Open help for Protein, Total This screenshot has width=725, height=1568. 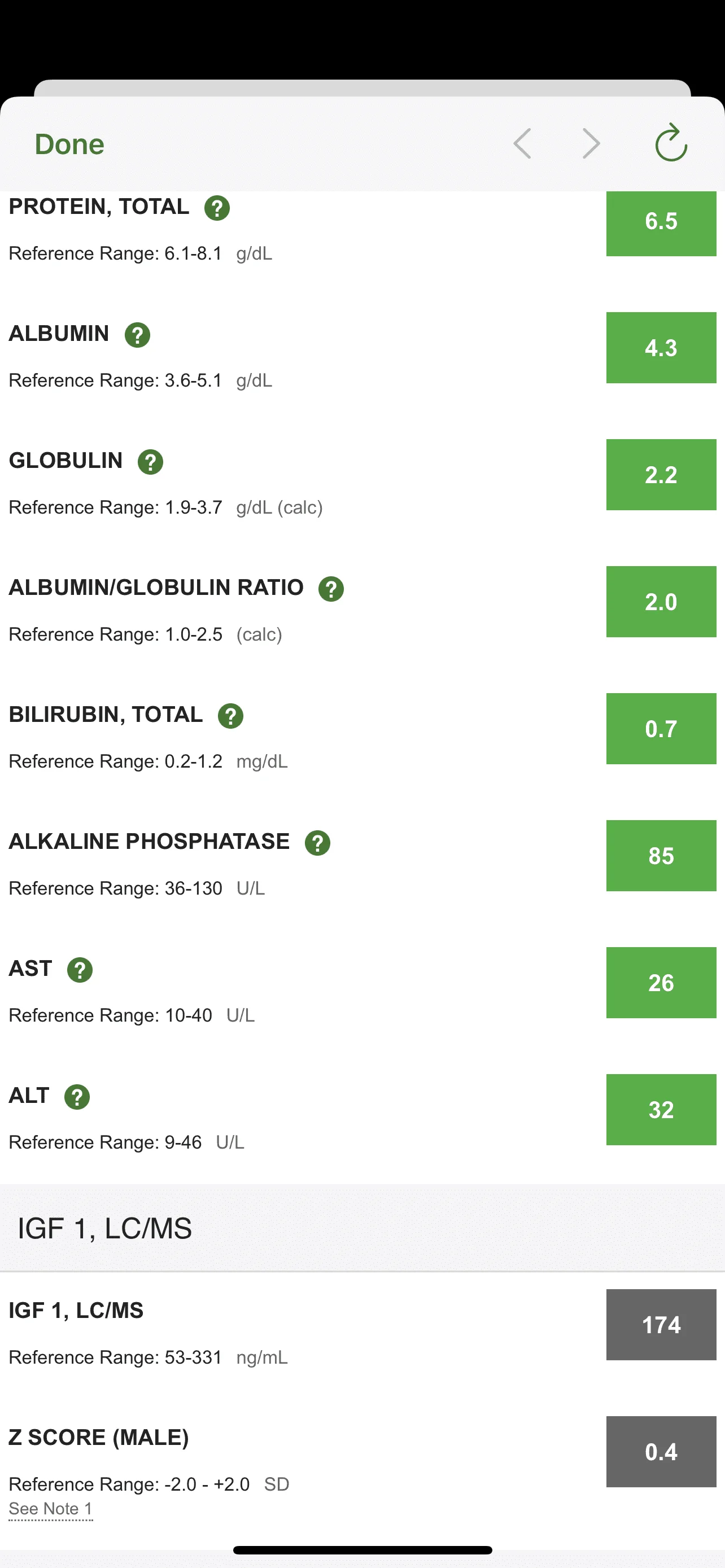217,208
